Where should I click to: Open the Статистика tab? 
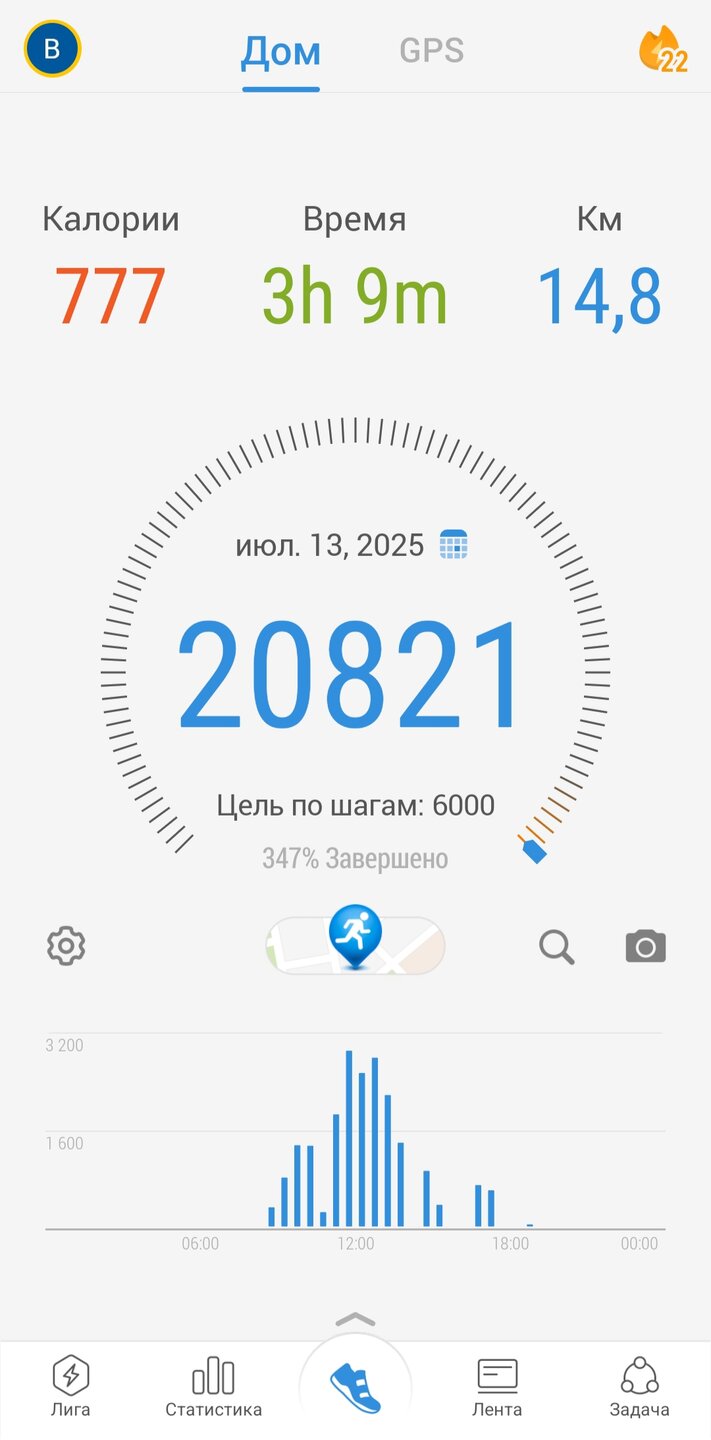(x=213, y=1387)
